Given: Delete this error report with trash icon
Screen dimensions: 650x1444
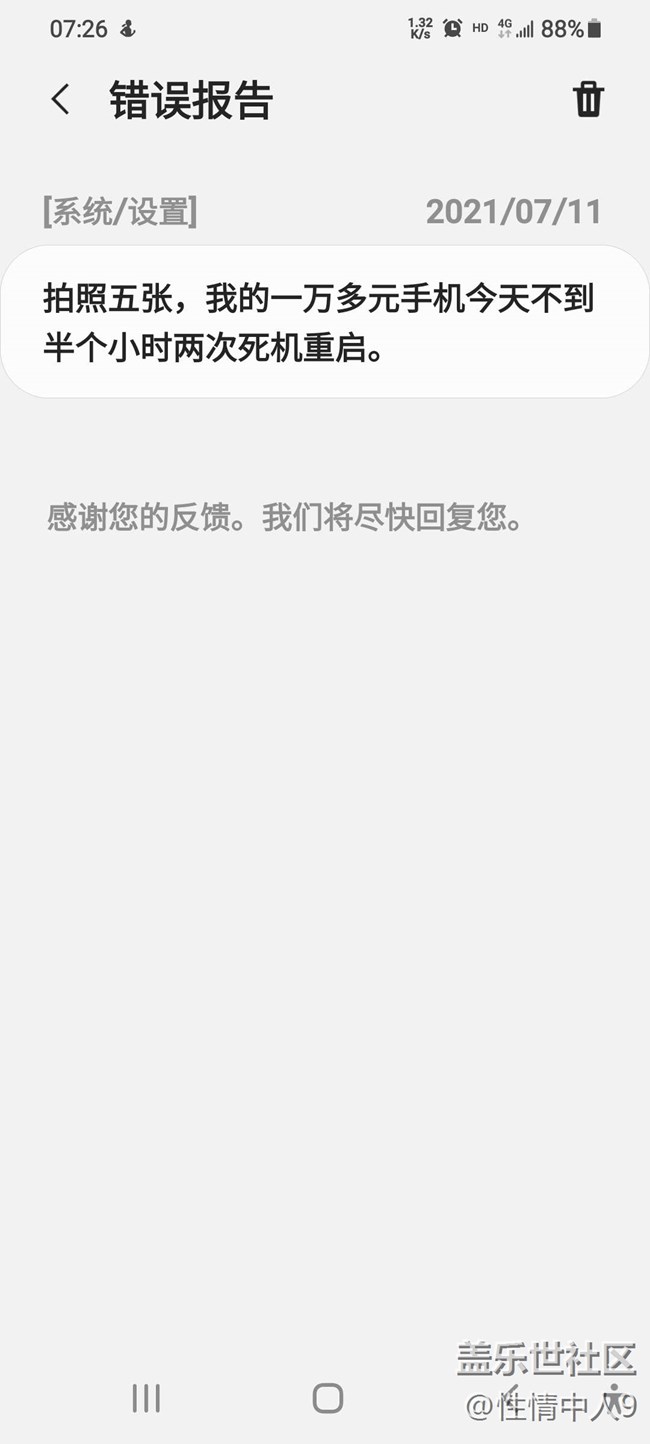Looking at the screenshot, I should (588, 100).
